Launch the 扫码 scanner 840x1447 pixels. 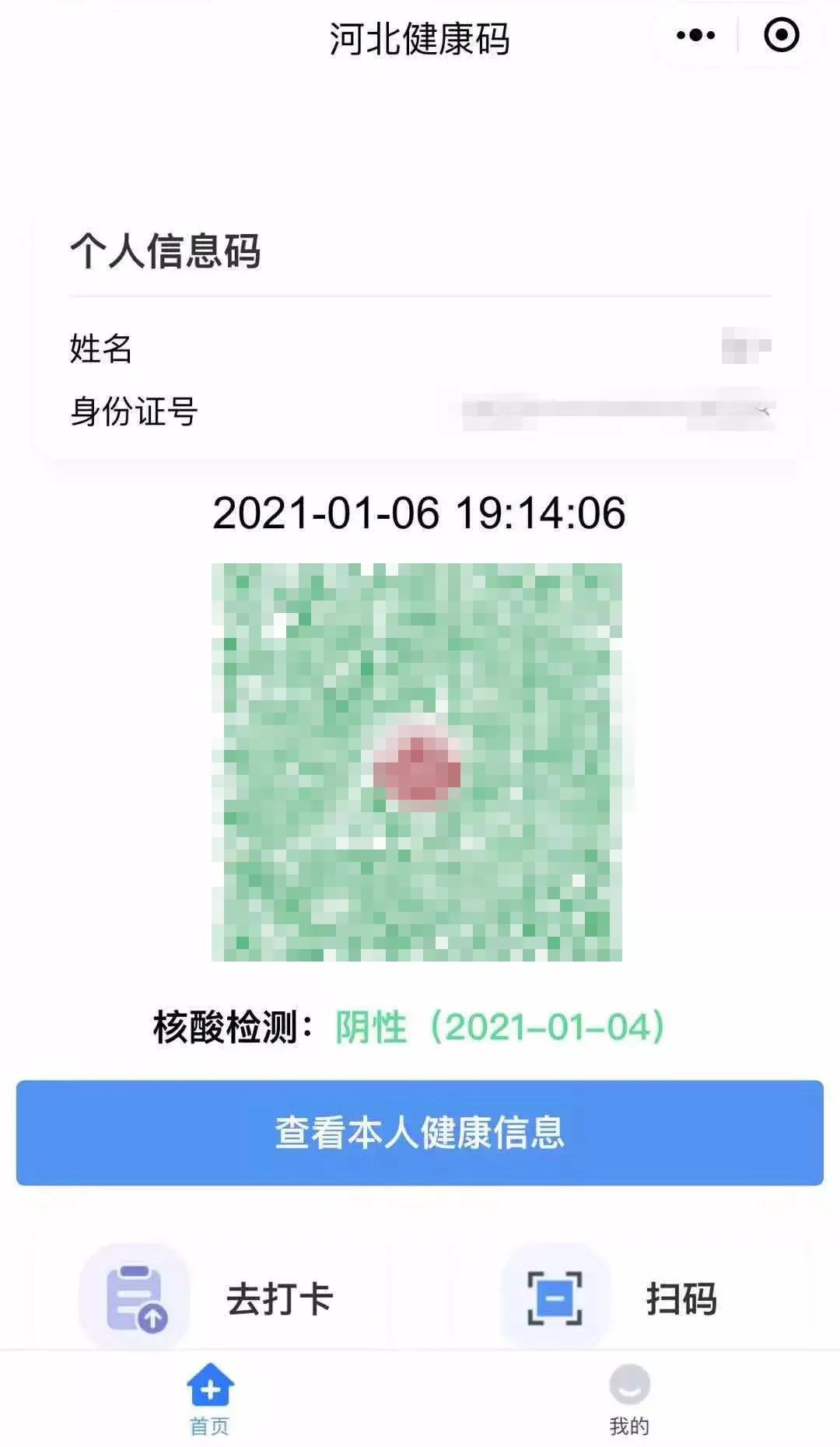coord(622,1299)
